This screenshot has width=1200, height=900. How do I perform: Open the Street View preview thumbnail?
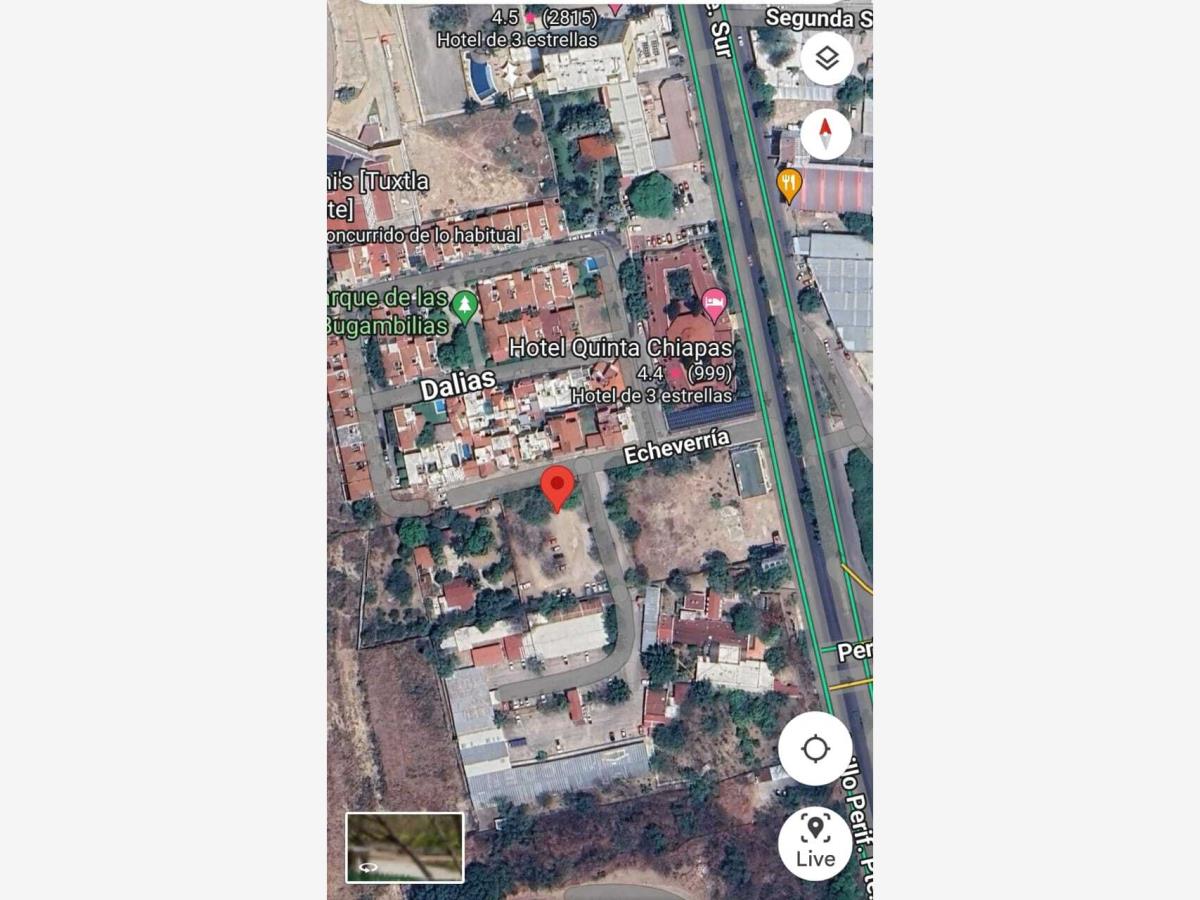click(405, 847)
